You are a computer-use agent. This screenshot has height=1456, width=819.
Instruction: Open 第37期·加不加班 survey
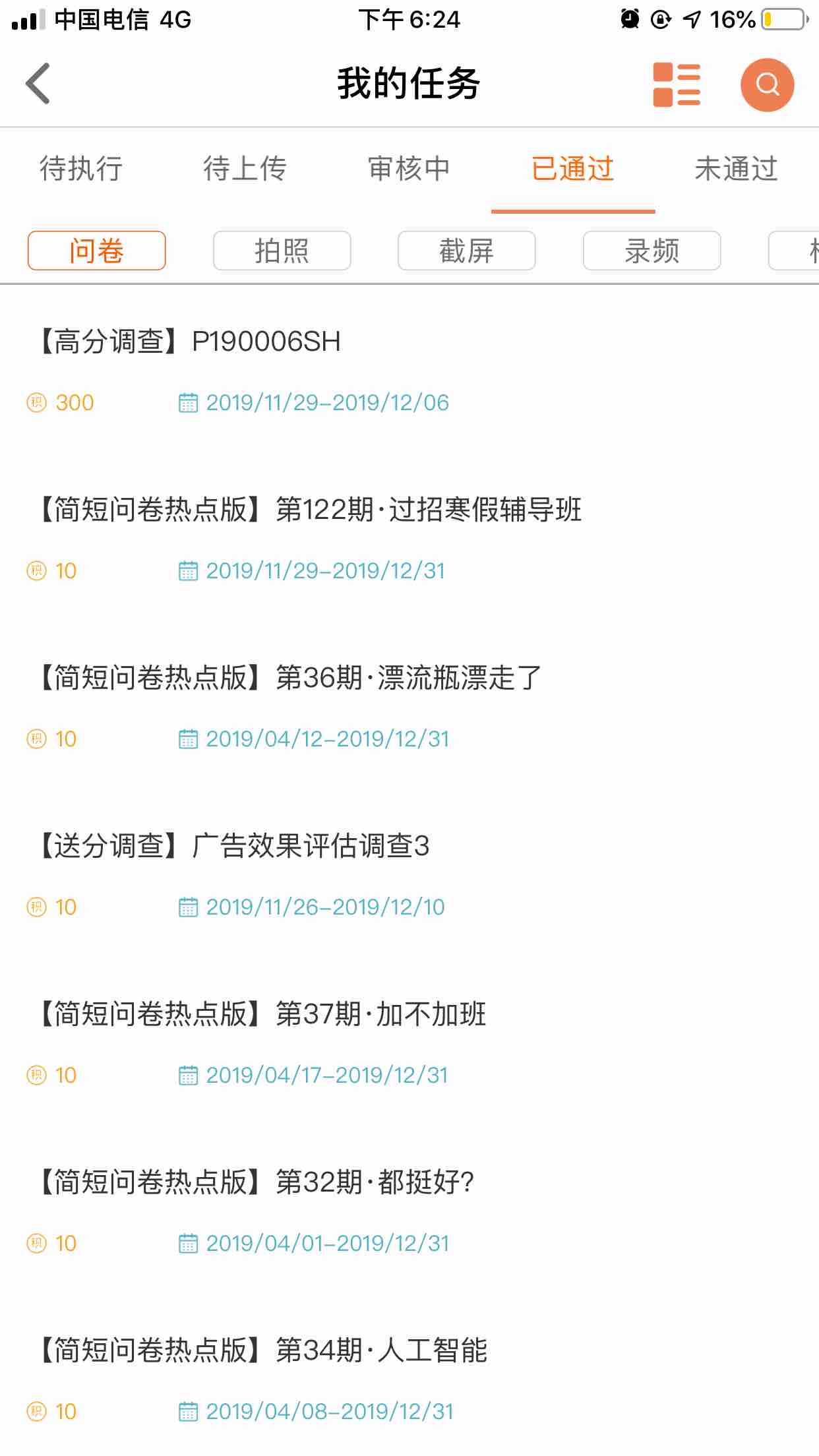(264, 1015)
